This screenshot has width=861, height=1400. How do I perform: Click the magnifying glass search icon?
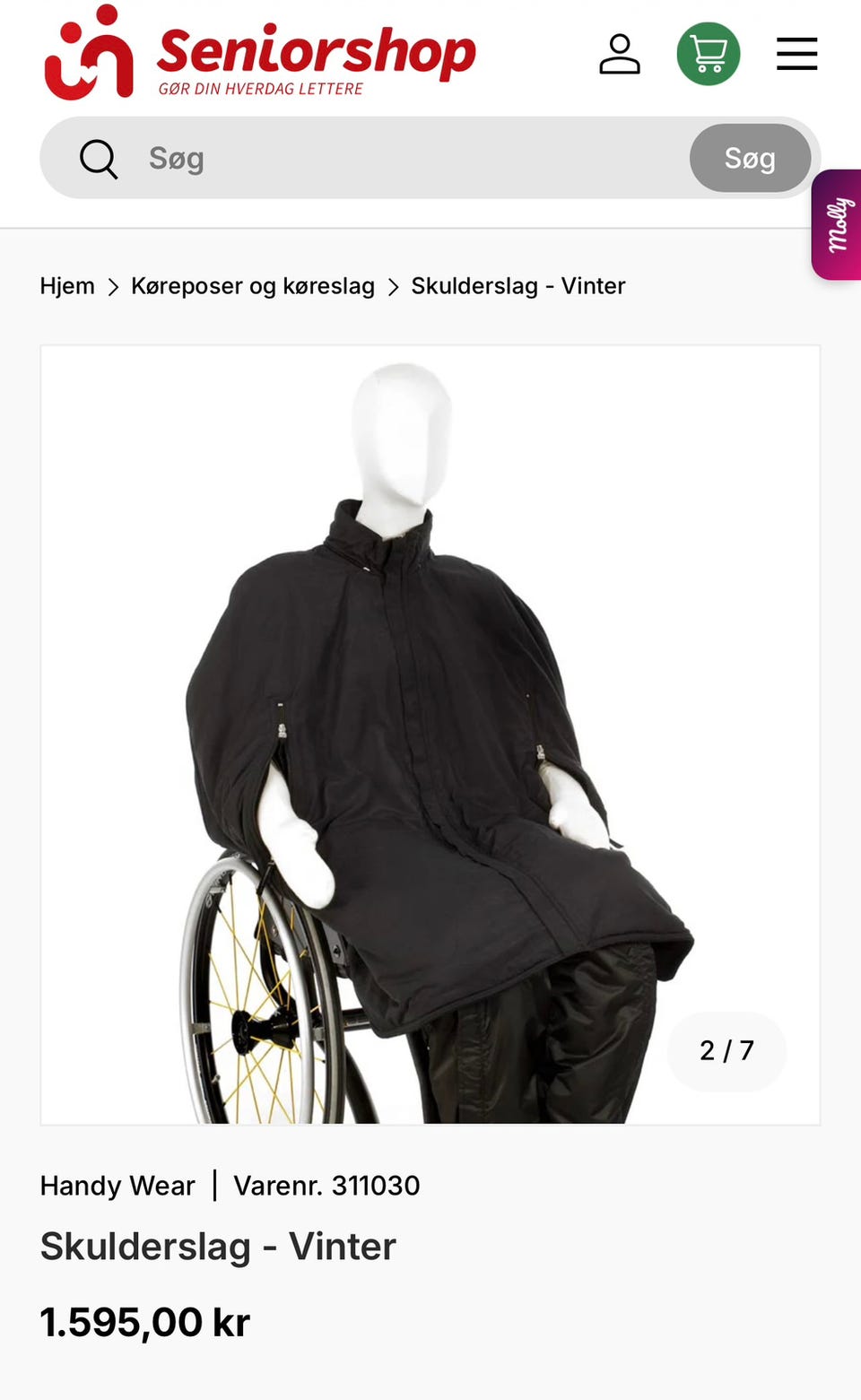click(99, 158)
